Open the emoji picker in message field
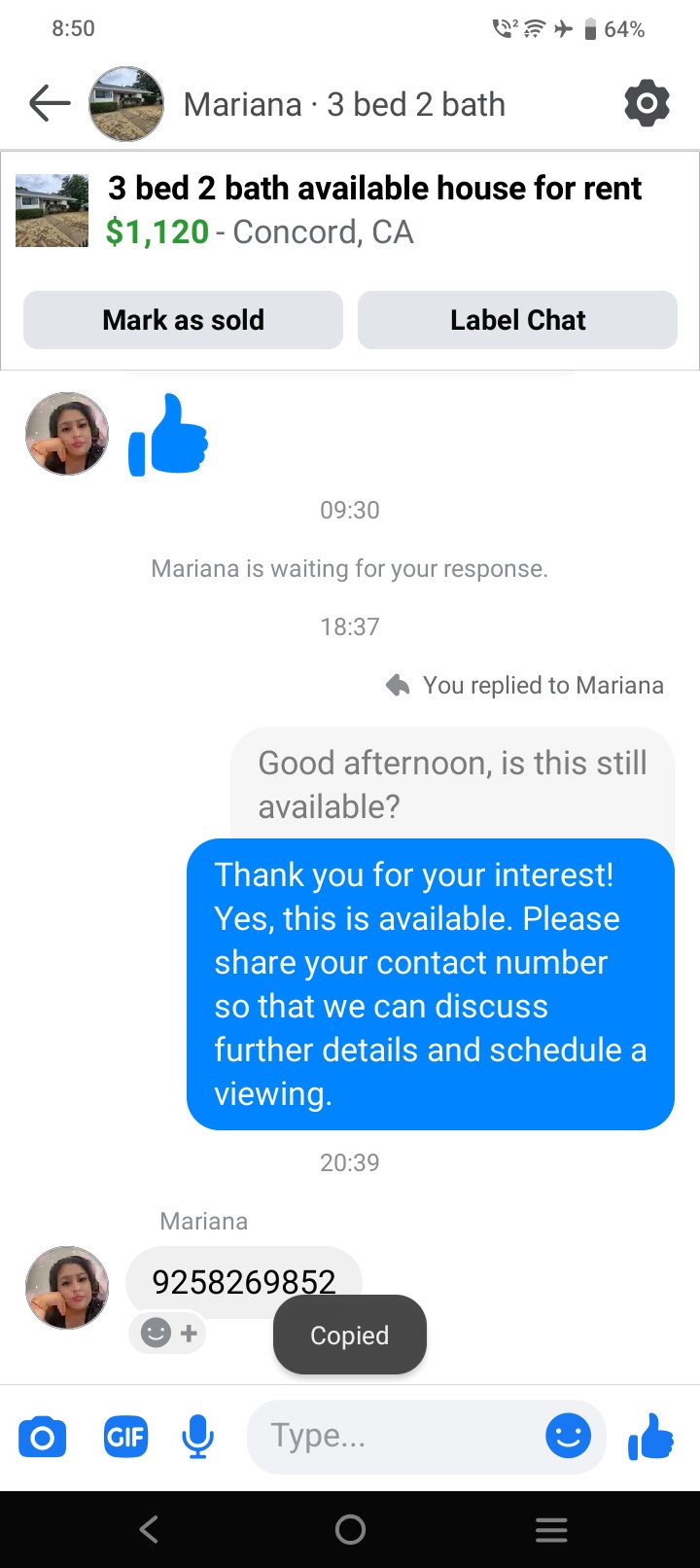Image resolution: width=700 pixels, height=1568 pixels. [x=568, y=1437]
